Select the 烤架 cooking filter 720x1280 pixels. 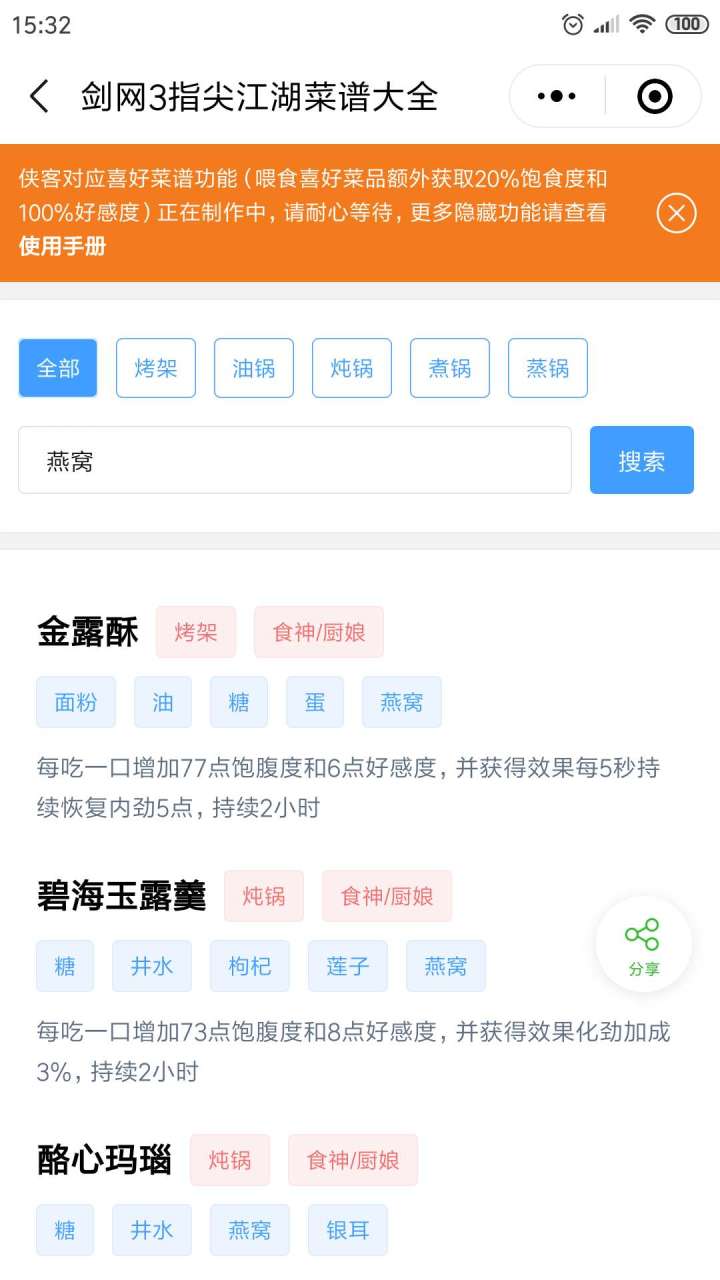click(155, 368)
